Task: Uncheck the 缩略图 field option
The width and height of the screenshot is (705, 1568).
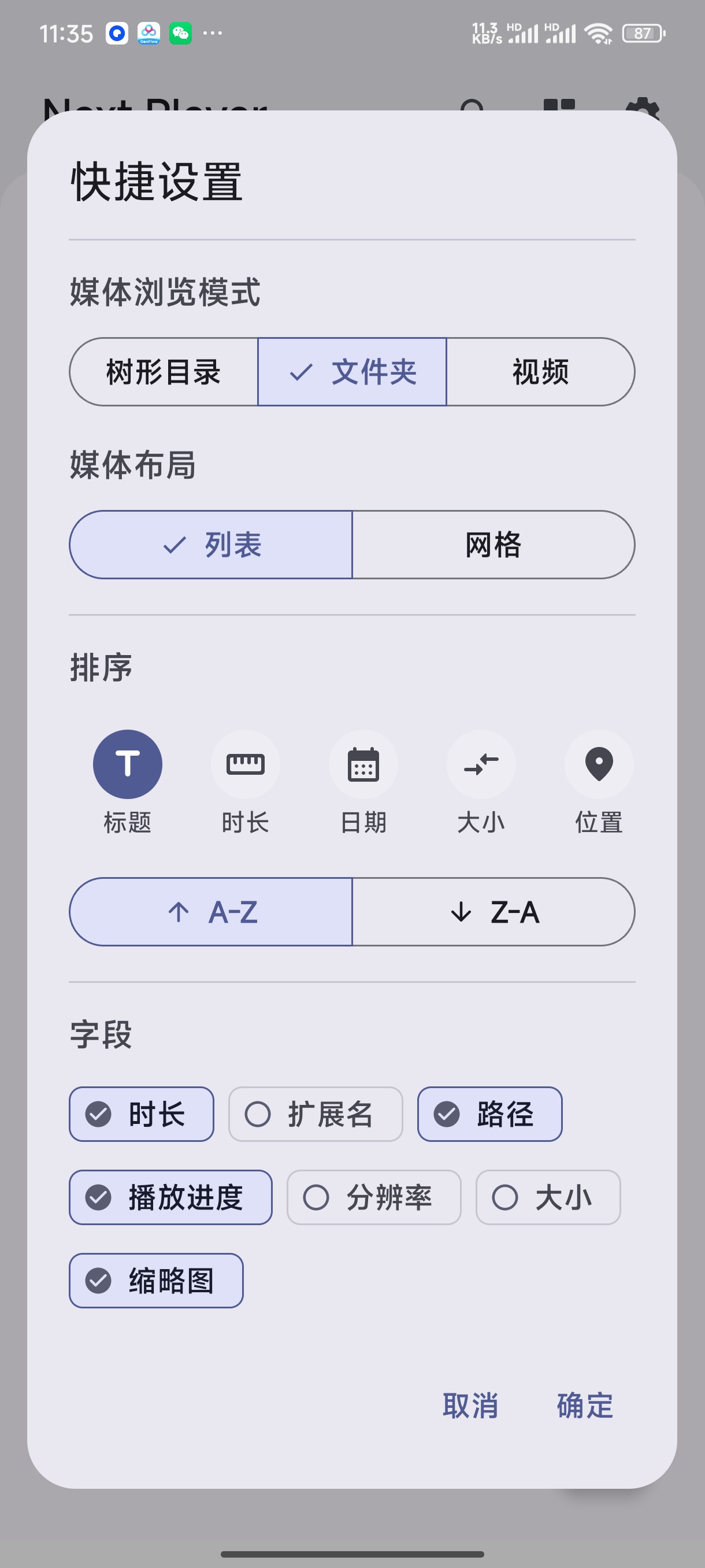Action: click(155, 1280)
